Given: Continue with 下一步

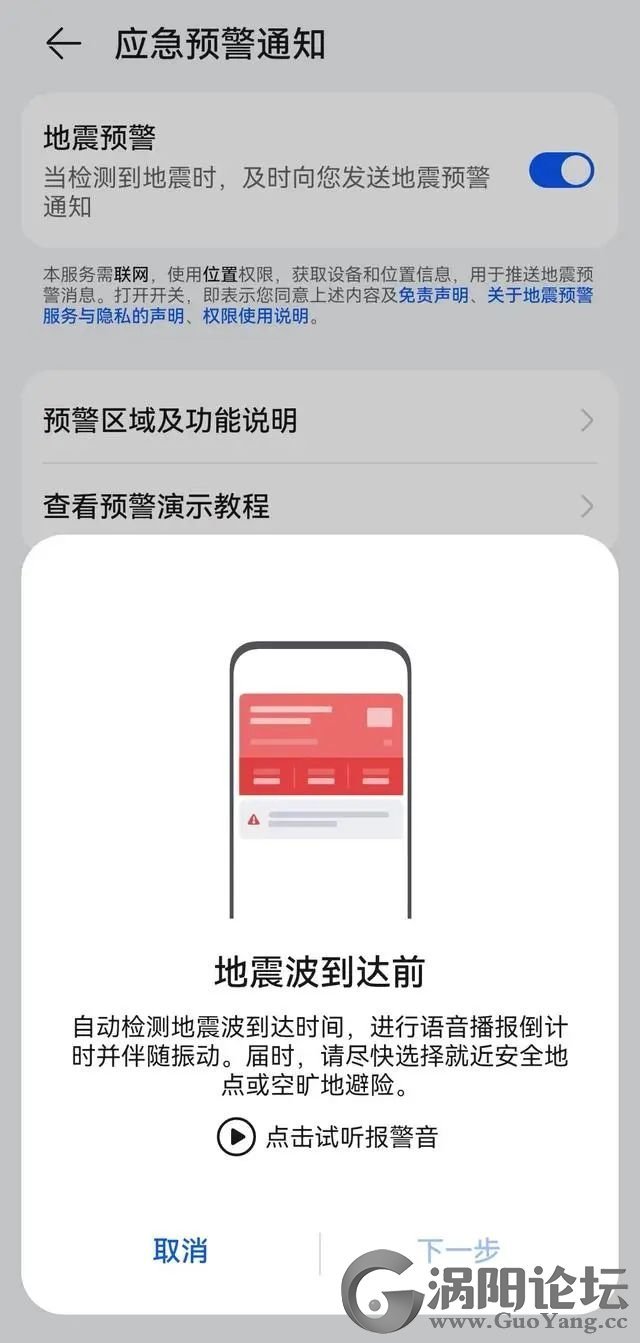Looking at the screenshot, I should pos(458,1250).
